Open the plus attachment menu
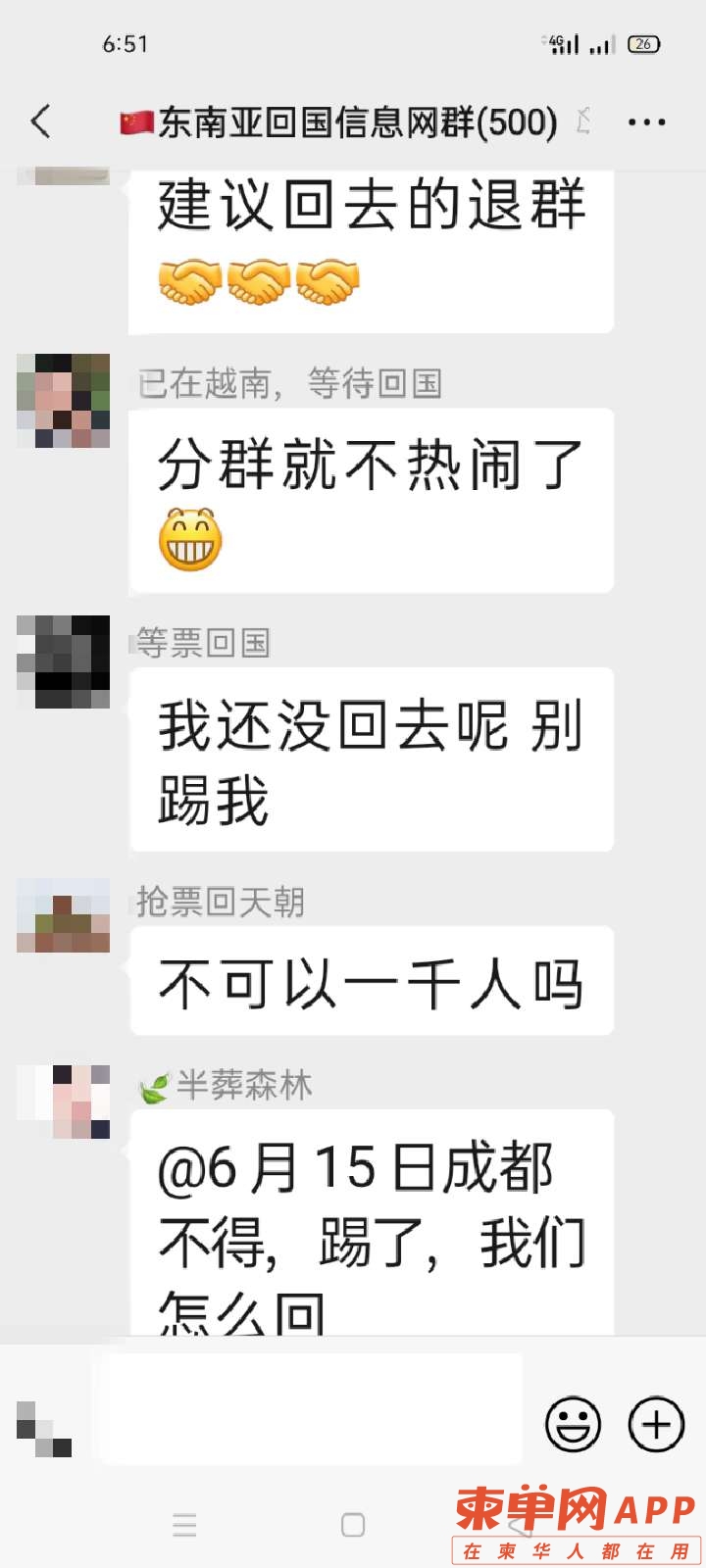 coord(656,1423)
